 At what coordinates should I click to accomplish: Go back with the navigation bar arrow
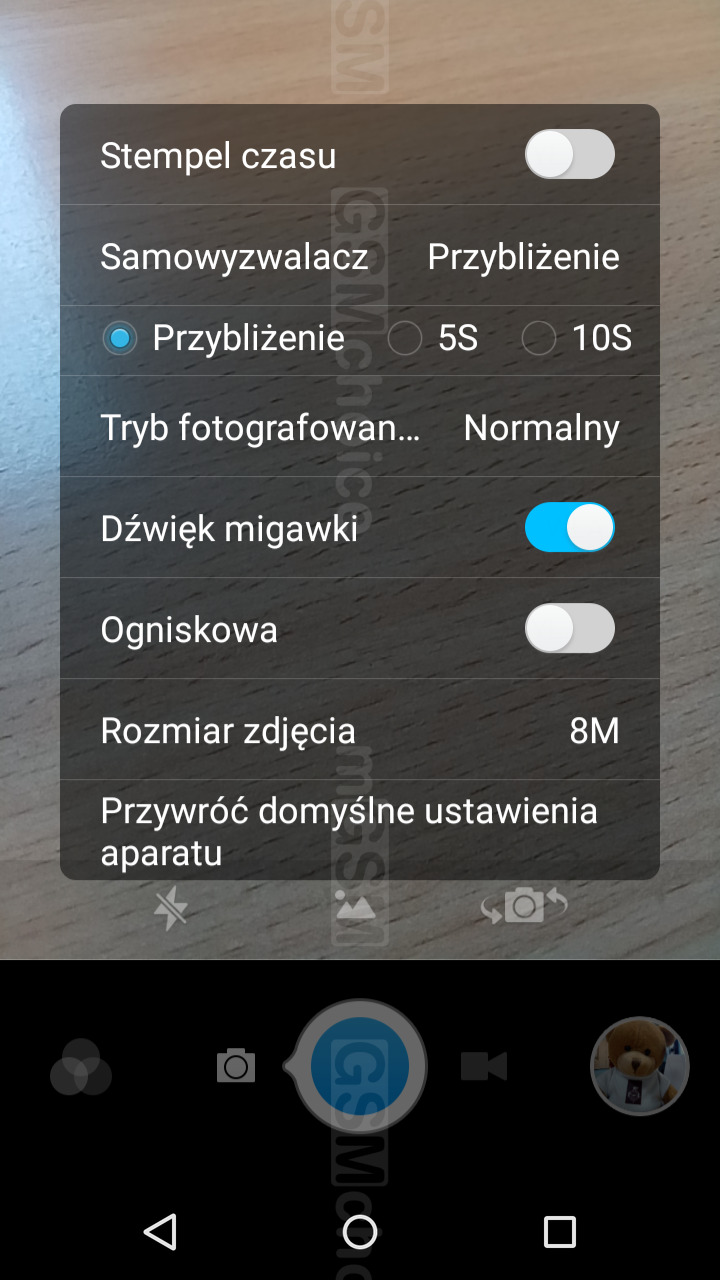160,1231
